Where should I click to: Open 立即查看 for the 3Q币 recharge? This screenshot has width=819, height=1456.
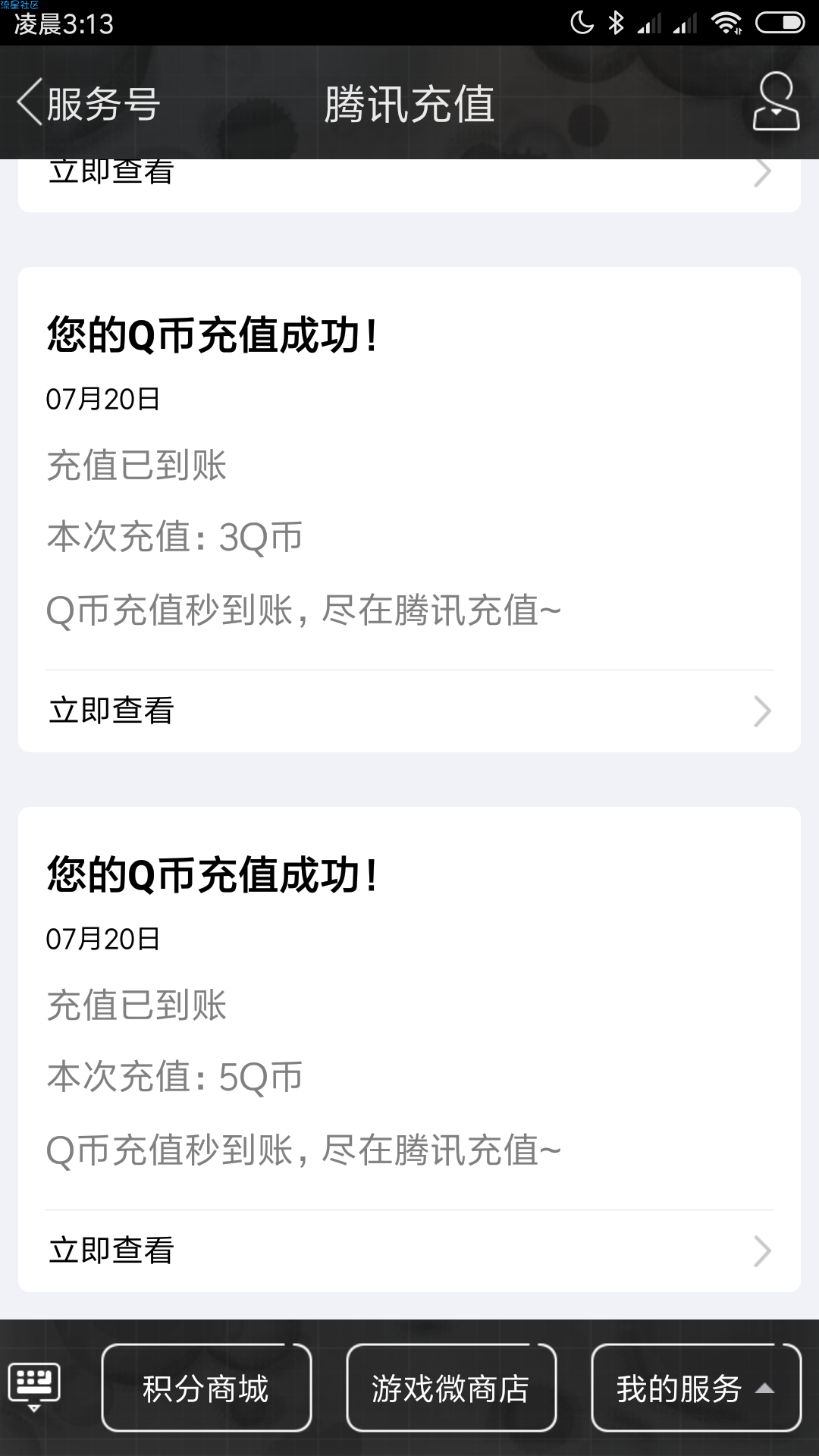[x=409, y=711]
